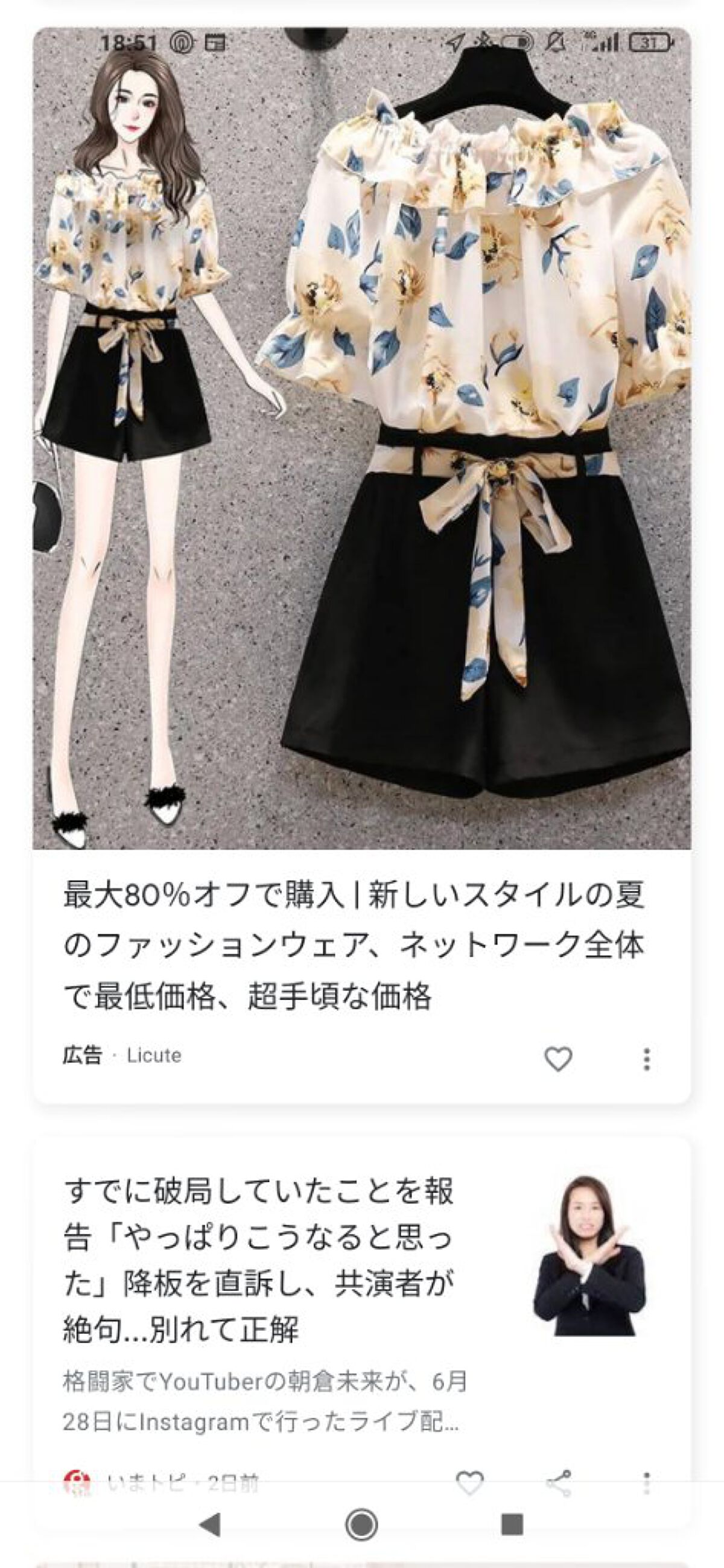Open overflow menu on the Licute ad
724x1568 pixels.
(x=646, y=1059)
